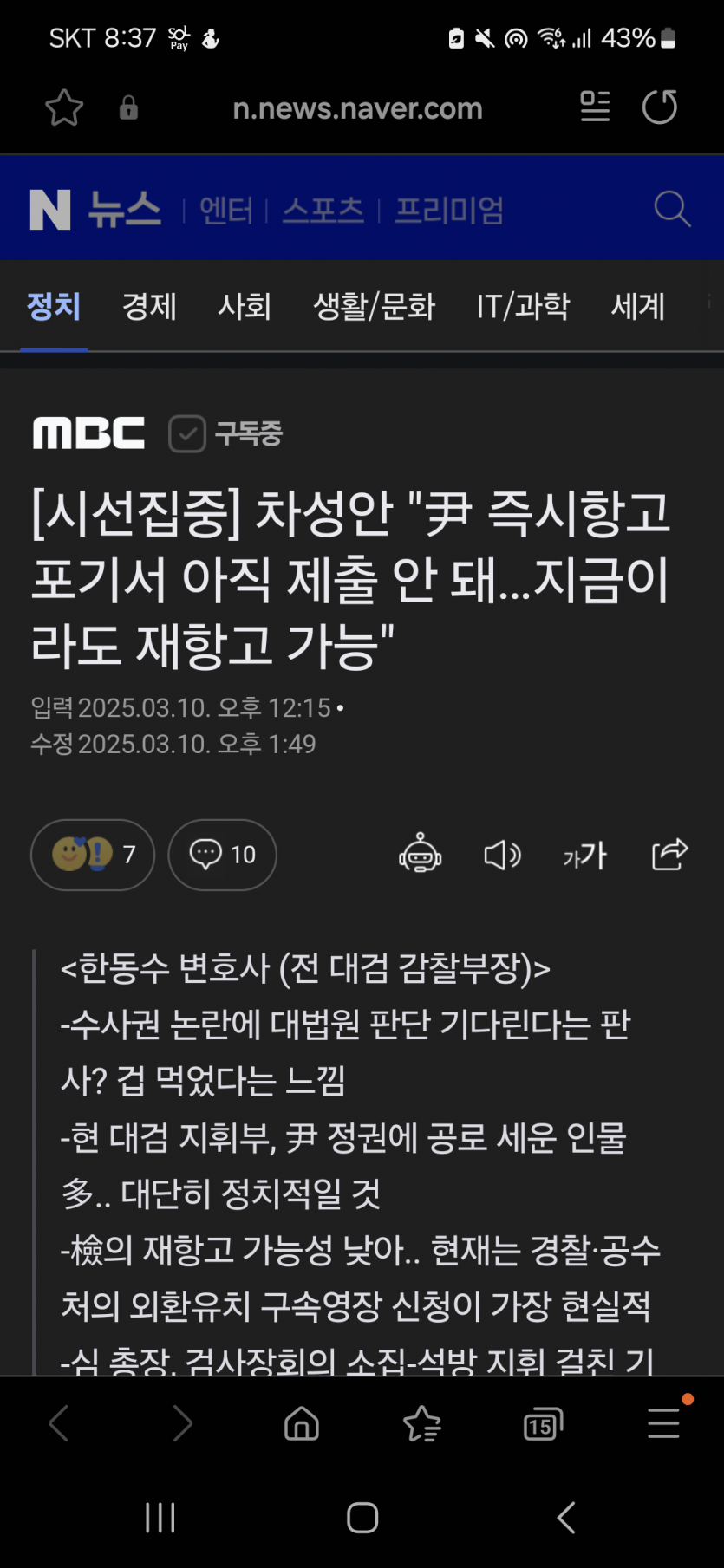Open reader mode in the address bar
The width and height of the screenshot is (724, 1568).
coord(595,107)
